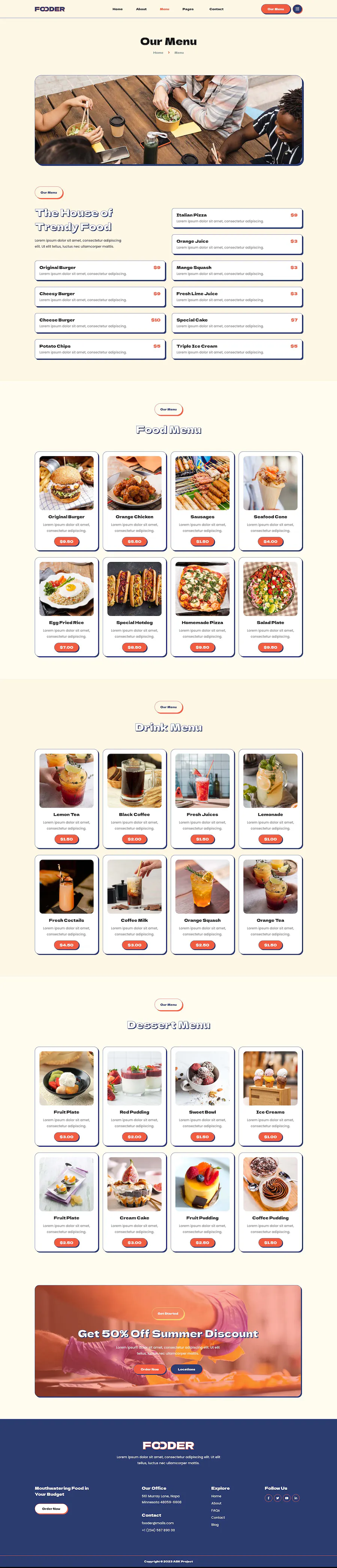
Task: Open the Original Burger food card
Action: tap(66, 500)
